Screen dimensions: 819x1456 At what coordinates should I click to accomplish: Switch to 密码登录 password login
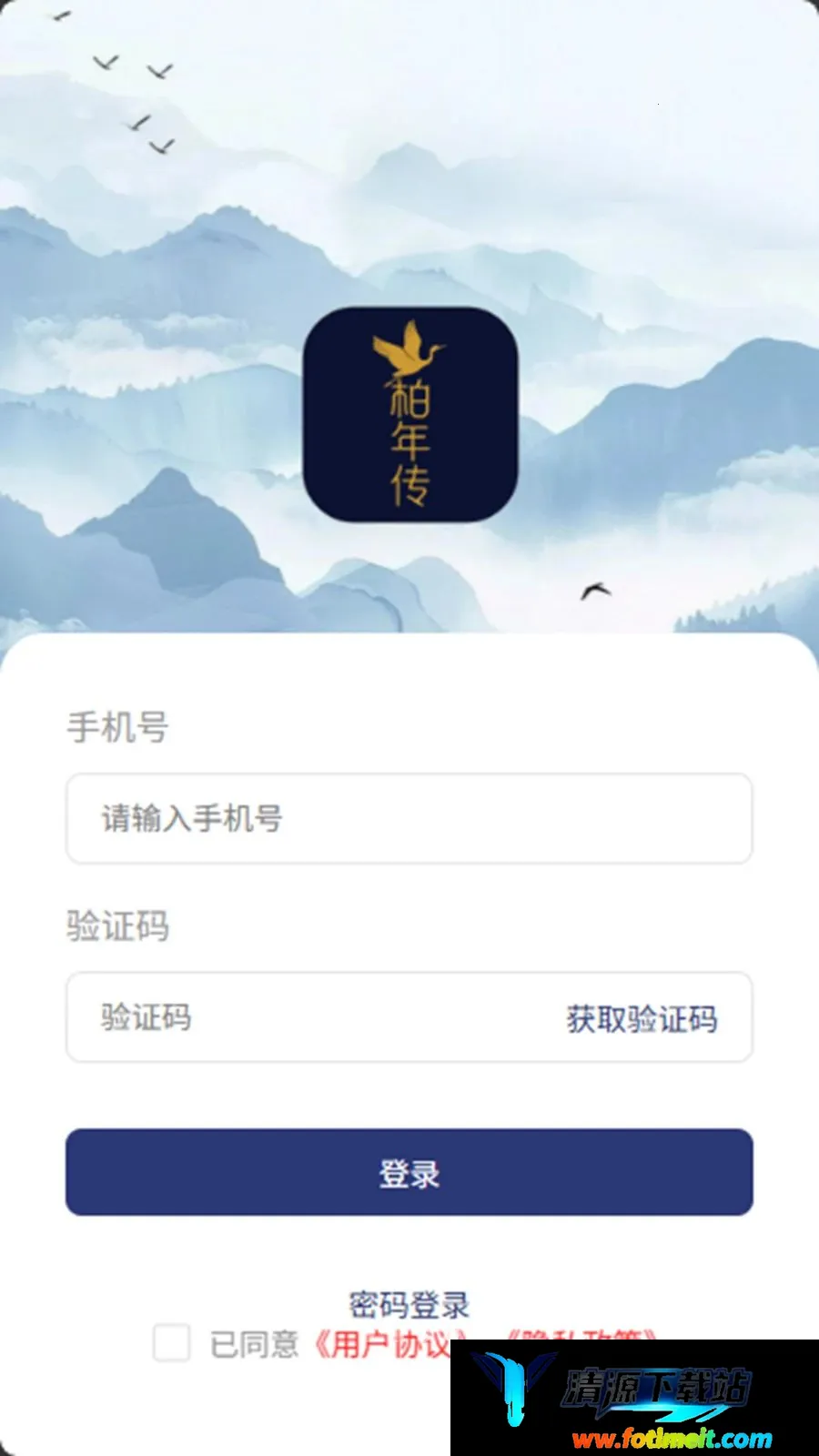point(409,1305)
